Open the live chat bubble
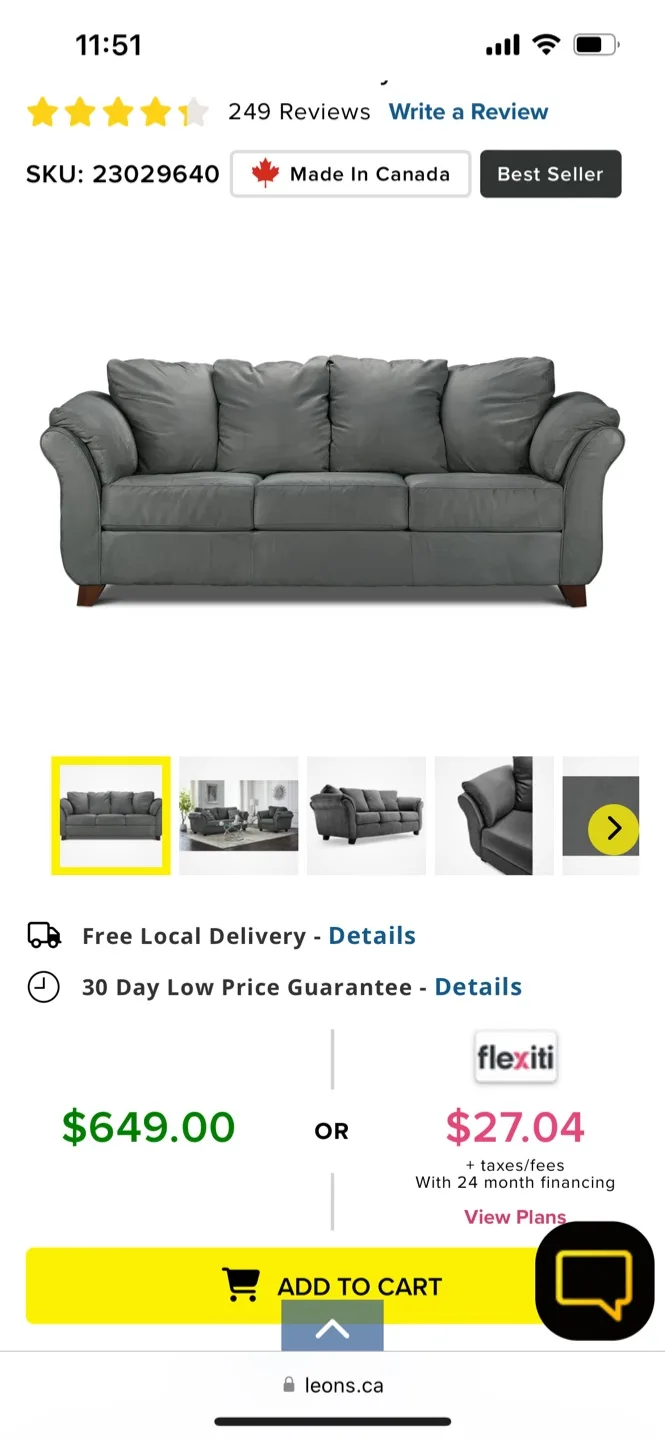The height and width of the screenshot is (1440, 665). [x=595, y=1280]
